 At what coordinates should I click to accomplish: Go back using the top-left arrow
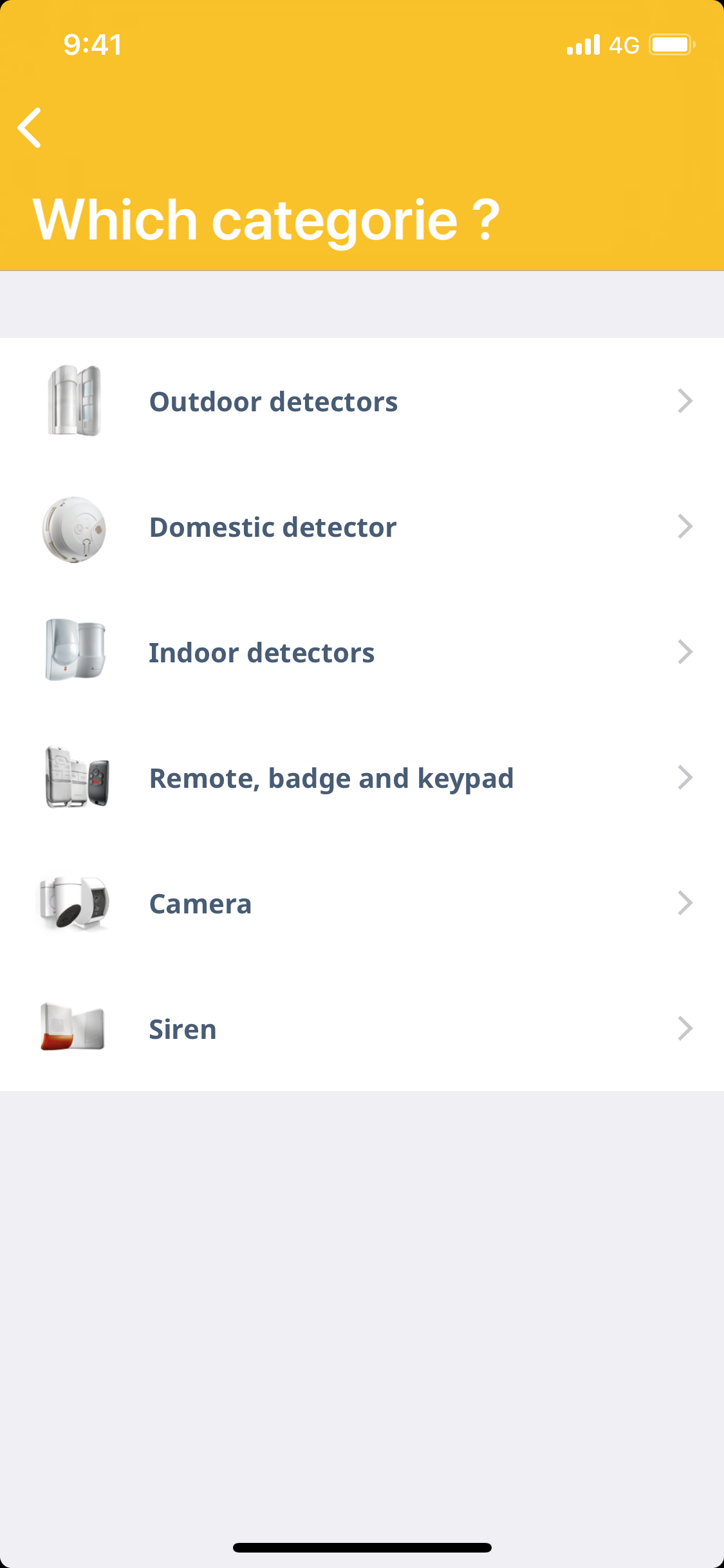tap(30, 128)
